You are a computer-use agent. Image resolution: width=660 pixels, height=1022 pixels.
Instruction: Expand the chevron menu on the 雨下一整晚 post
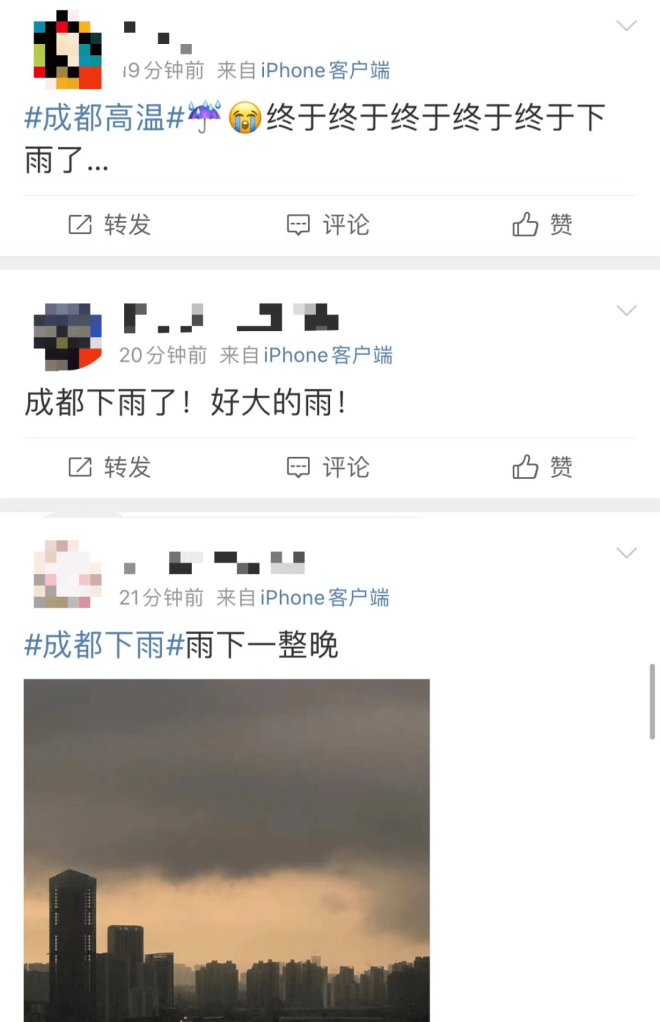pyautogui.click(x=626, y=553)
